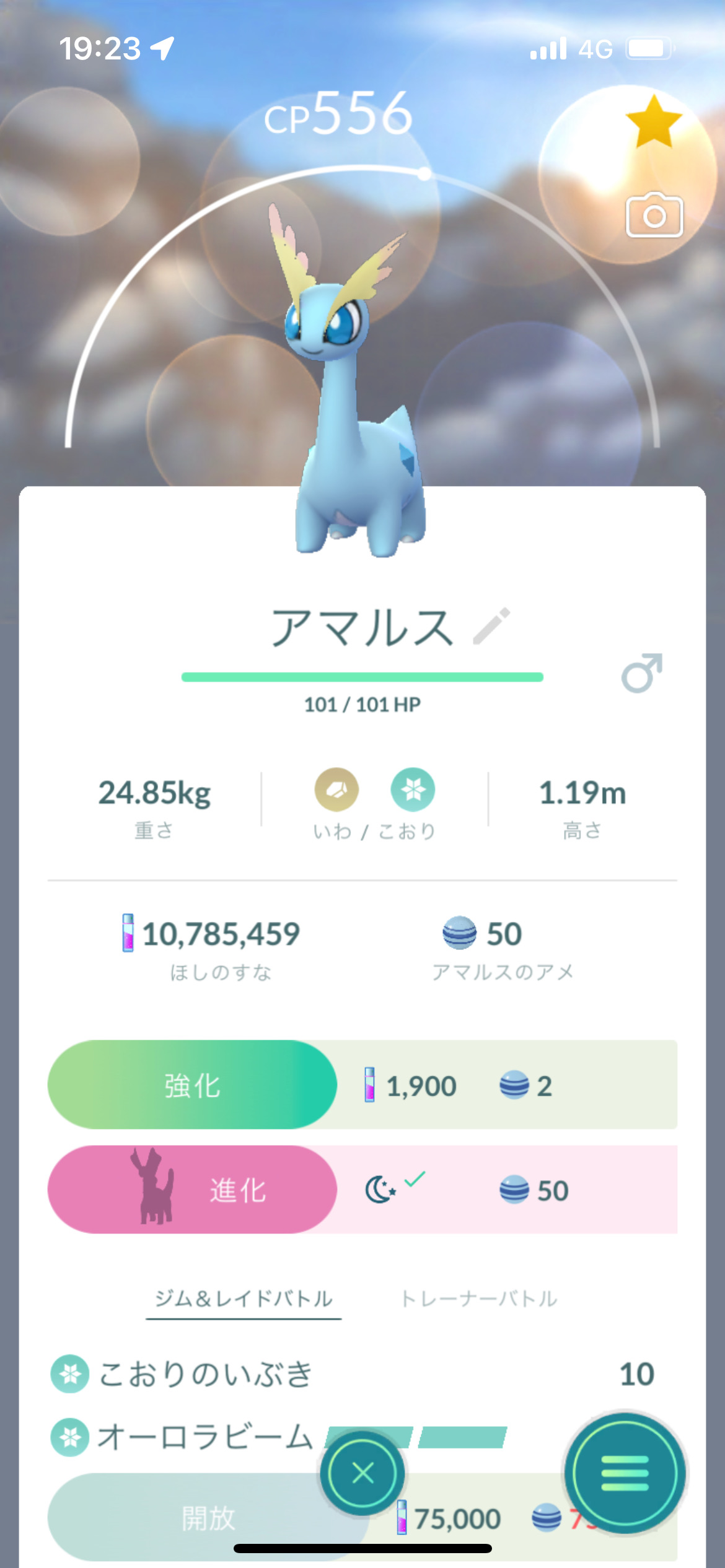Close the Pokémon detail screen

(362, 1473)
